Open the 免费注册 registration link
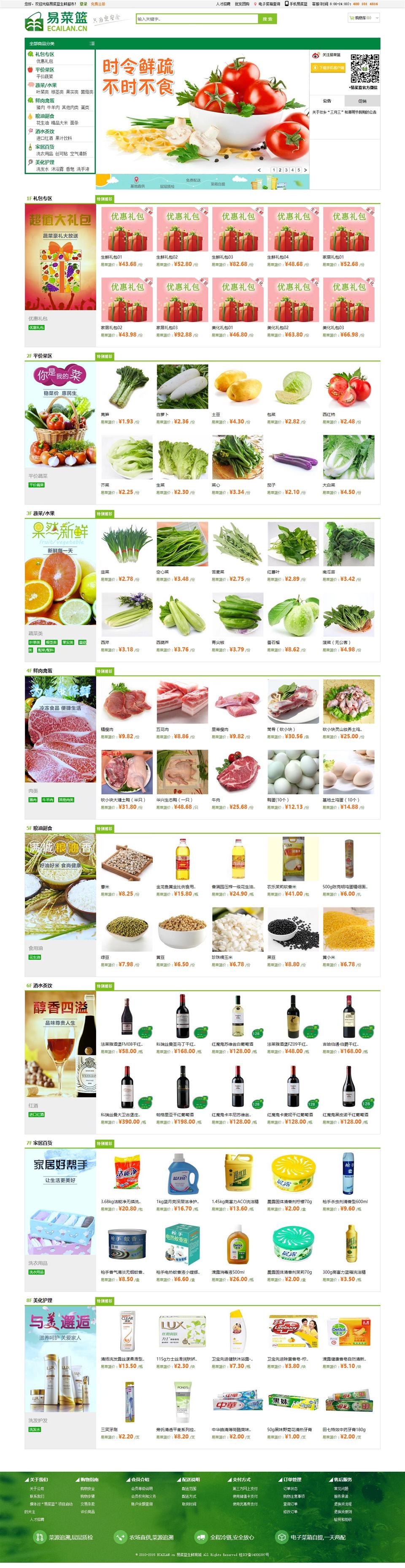Viewport: 405px width, 1568px height. 98,4
